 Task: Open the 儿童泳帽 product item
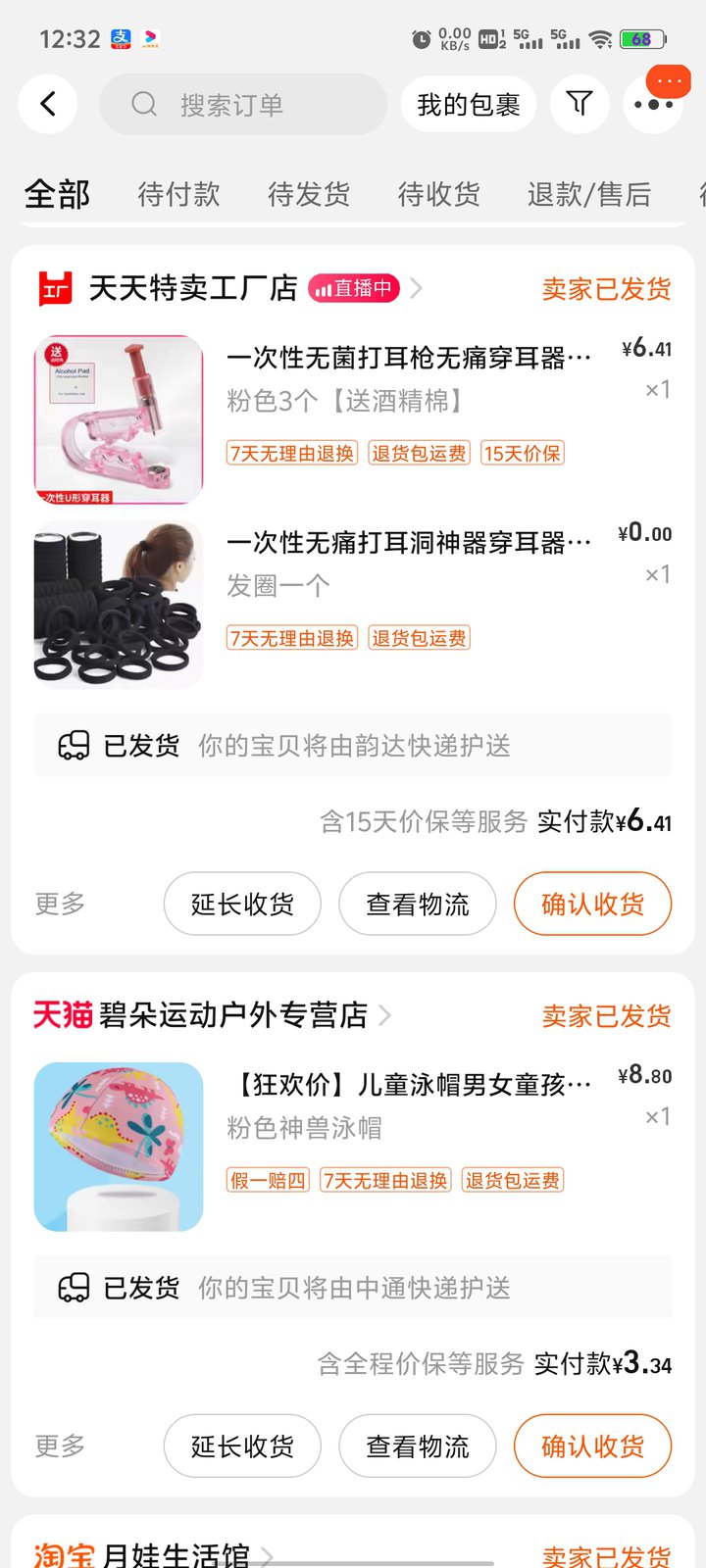(x=353, y=1147)
